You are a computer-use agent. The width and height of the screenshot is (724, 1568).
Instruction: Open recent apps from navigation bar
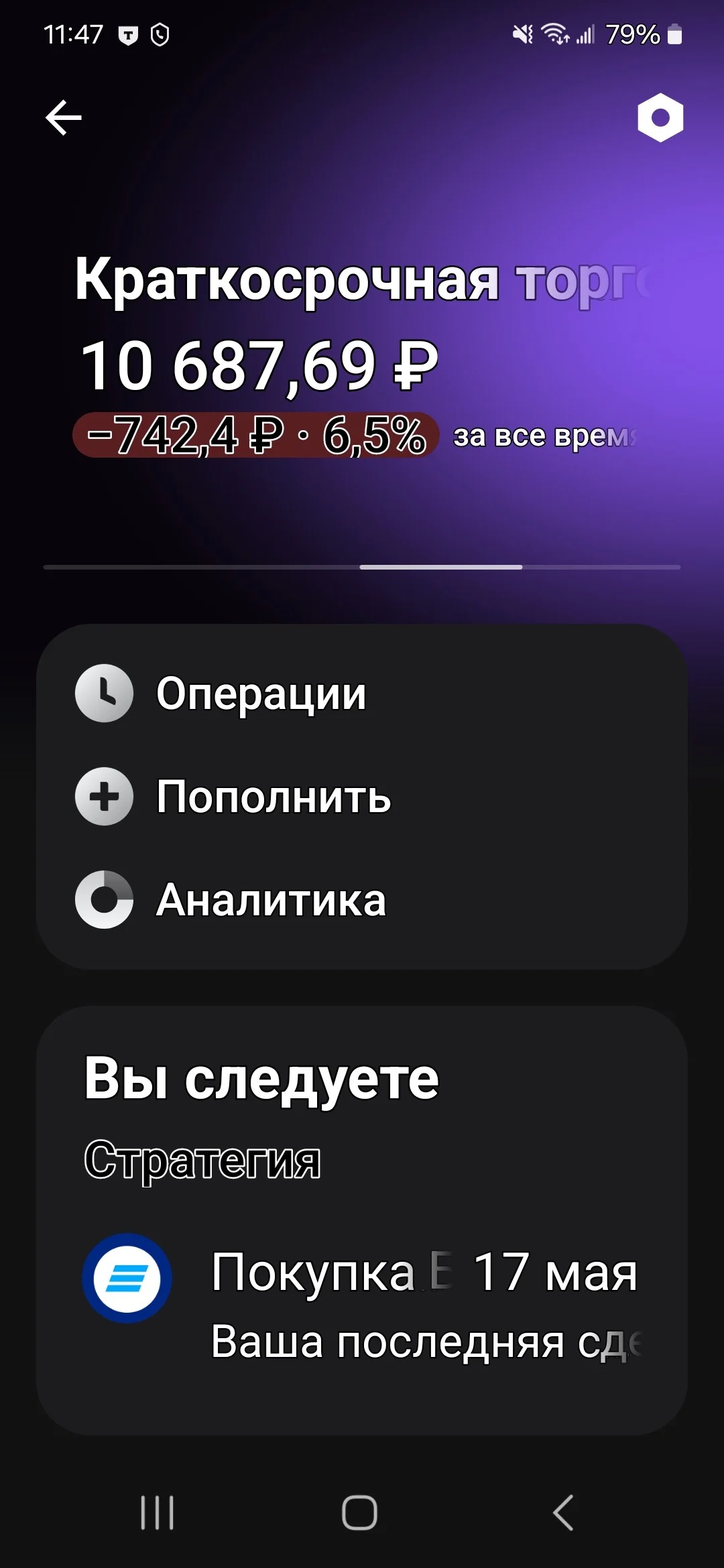point(158,1512)
